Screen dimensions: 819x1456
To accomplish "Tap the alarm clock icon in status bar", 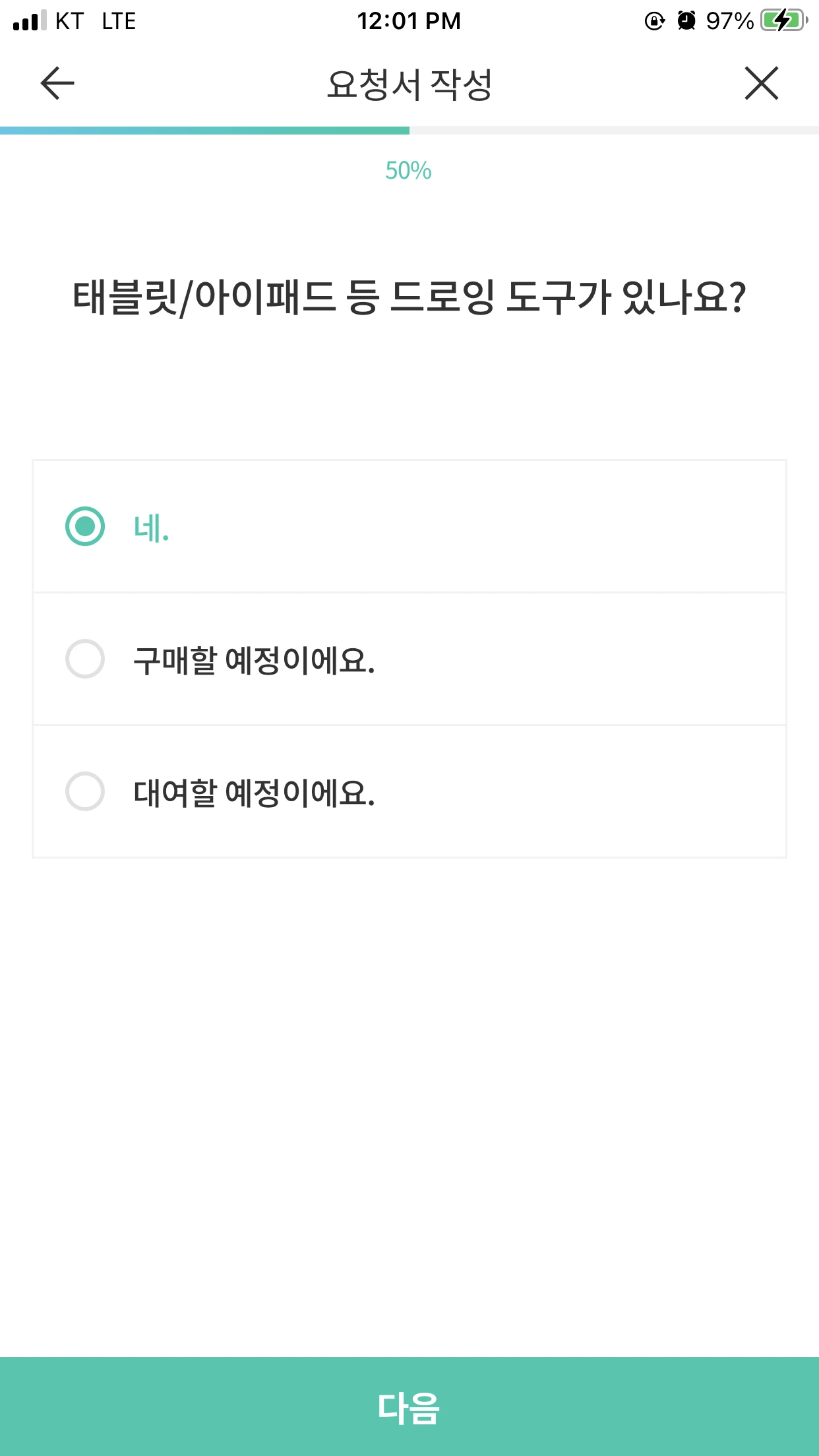I will coord(687,21).
